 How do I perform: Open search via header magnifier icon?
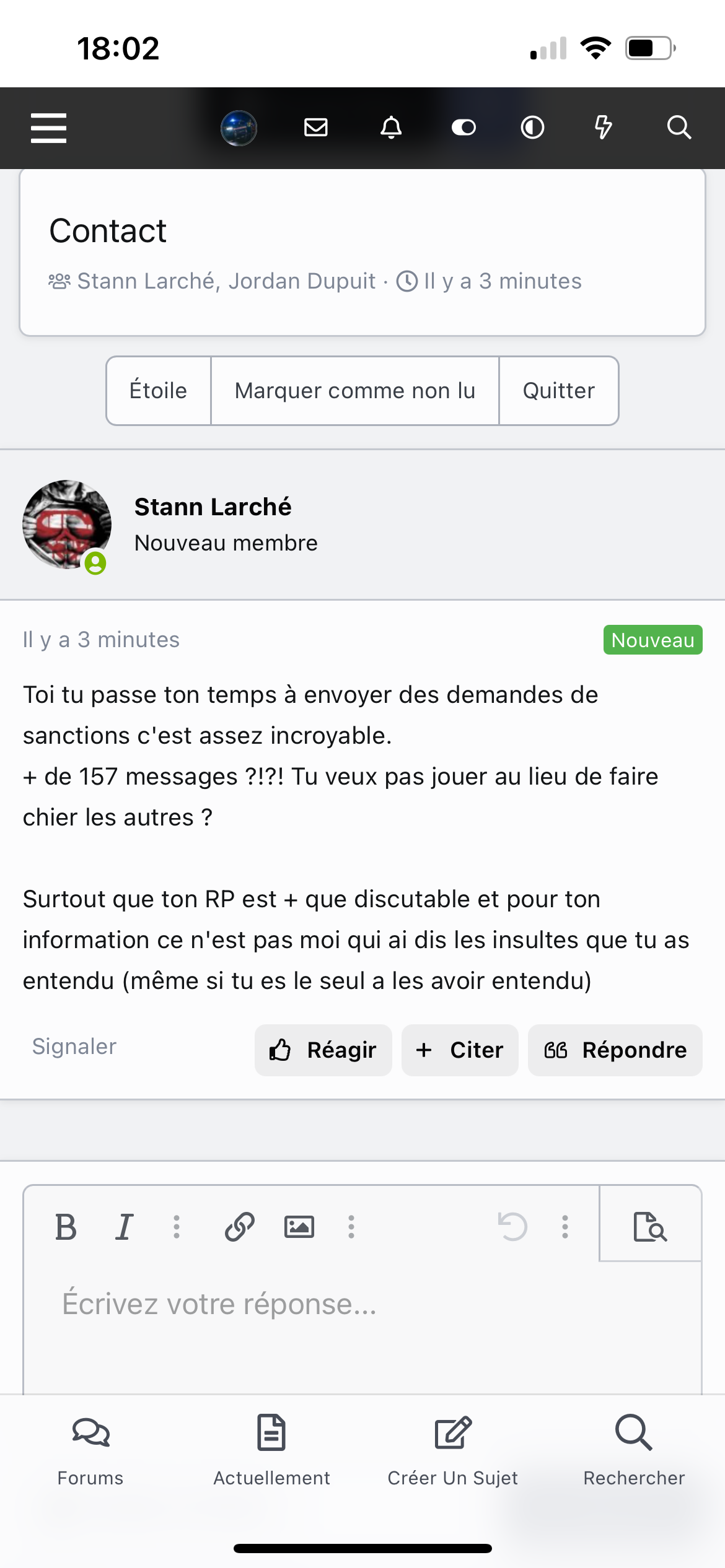point(679,128)
